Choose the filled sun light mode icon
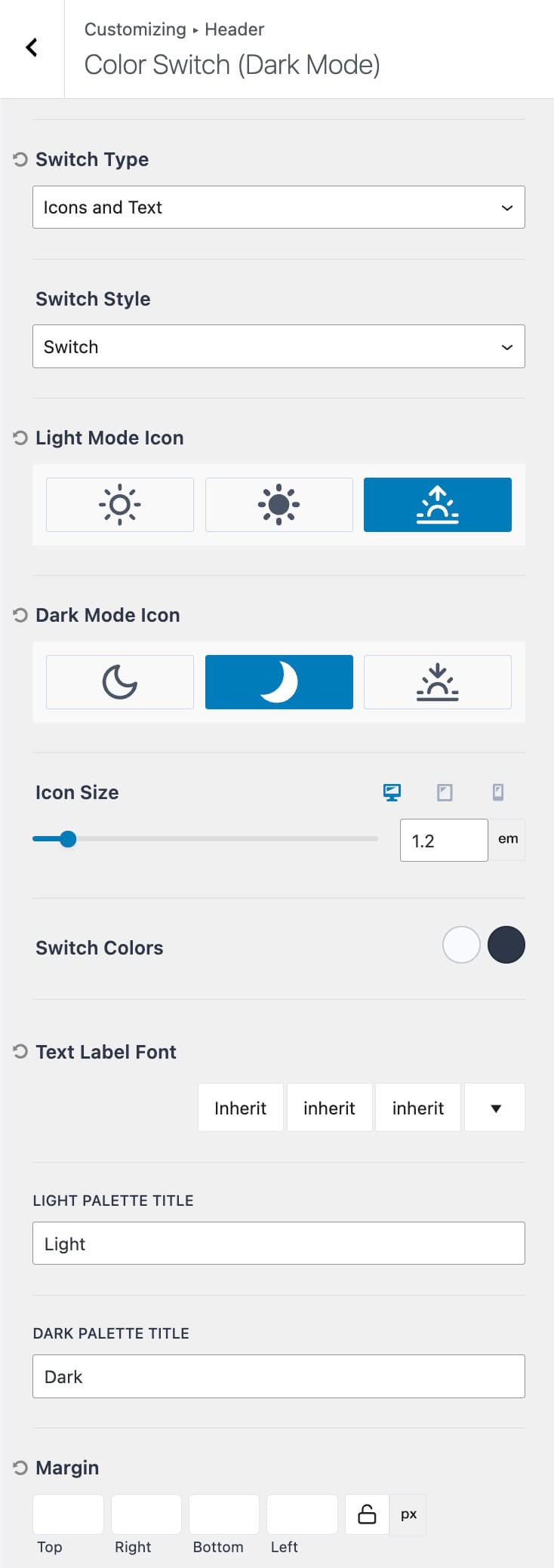Viewport: 554px width, 1568px height. tap(279, 504)
